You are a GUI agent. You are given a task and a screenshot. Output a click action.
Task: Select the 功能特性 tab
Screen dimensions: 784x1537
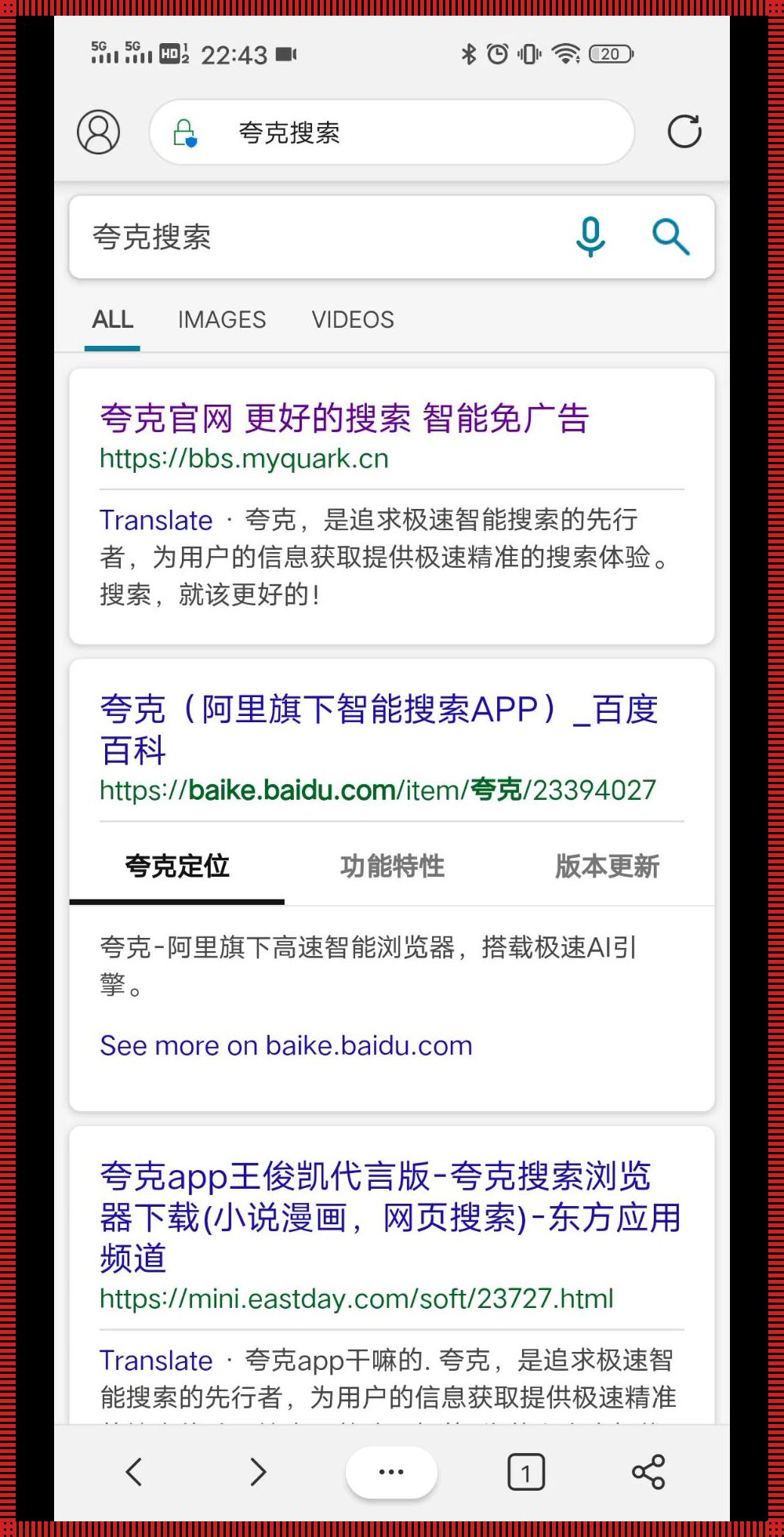[392, 867]
